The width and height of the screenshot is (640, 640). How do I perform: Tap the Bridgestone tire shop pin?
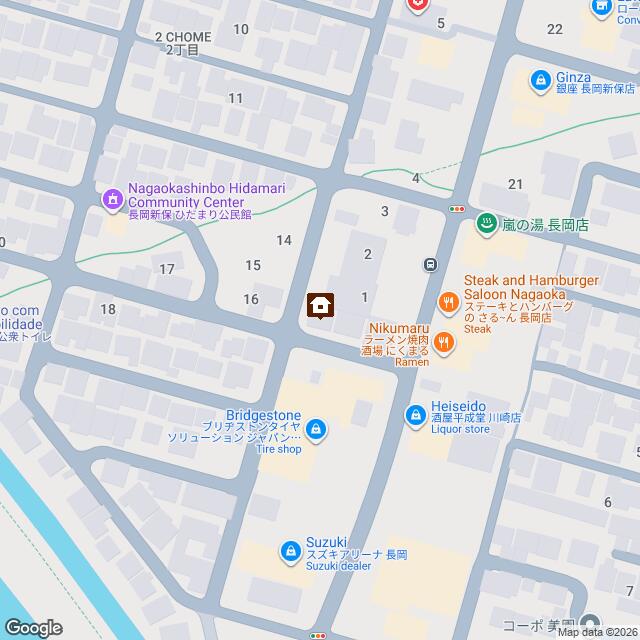click(x=316, y=430)
